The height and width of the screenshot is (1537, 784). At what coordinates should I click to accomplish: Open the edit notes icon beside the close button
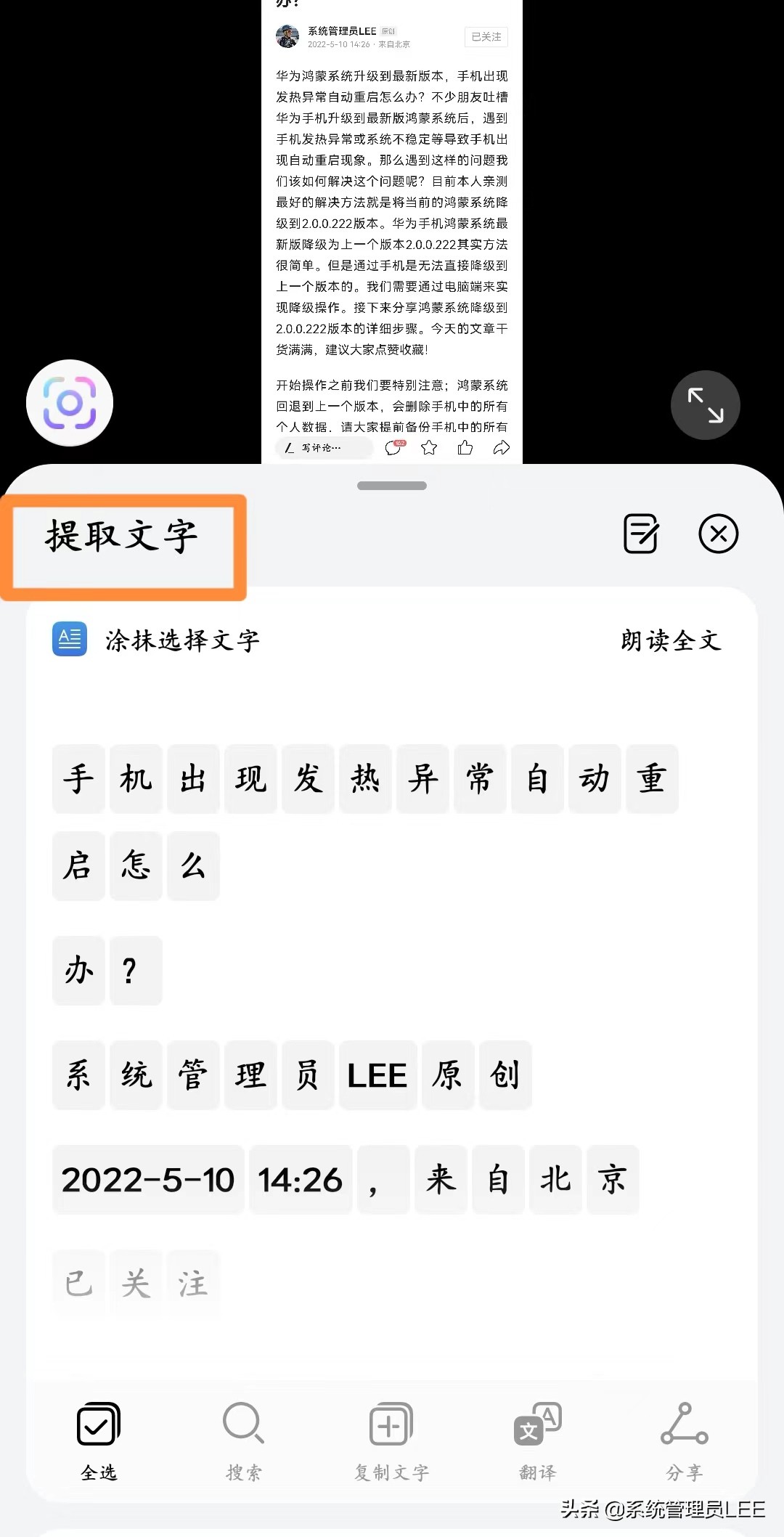642,534
